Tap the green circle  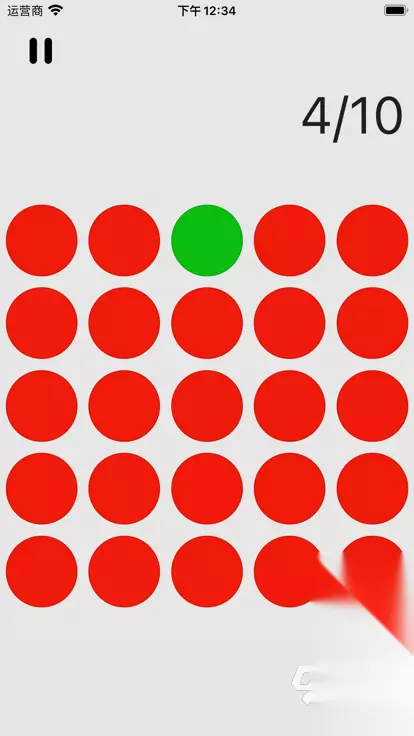(x=207, y=240)
